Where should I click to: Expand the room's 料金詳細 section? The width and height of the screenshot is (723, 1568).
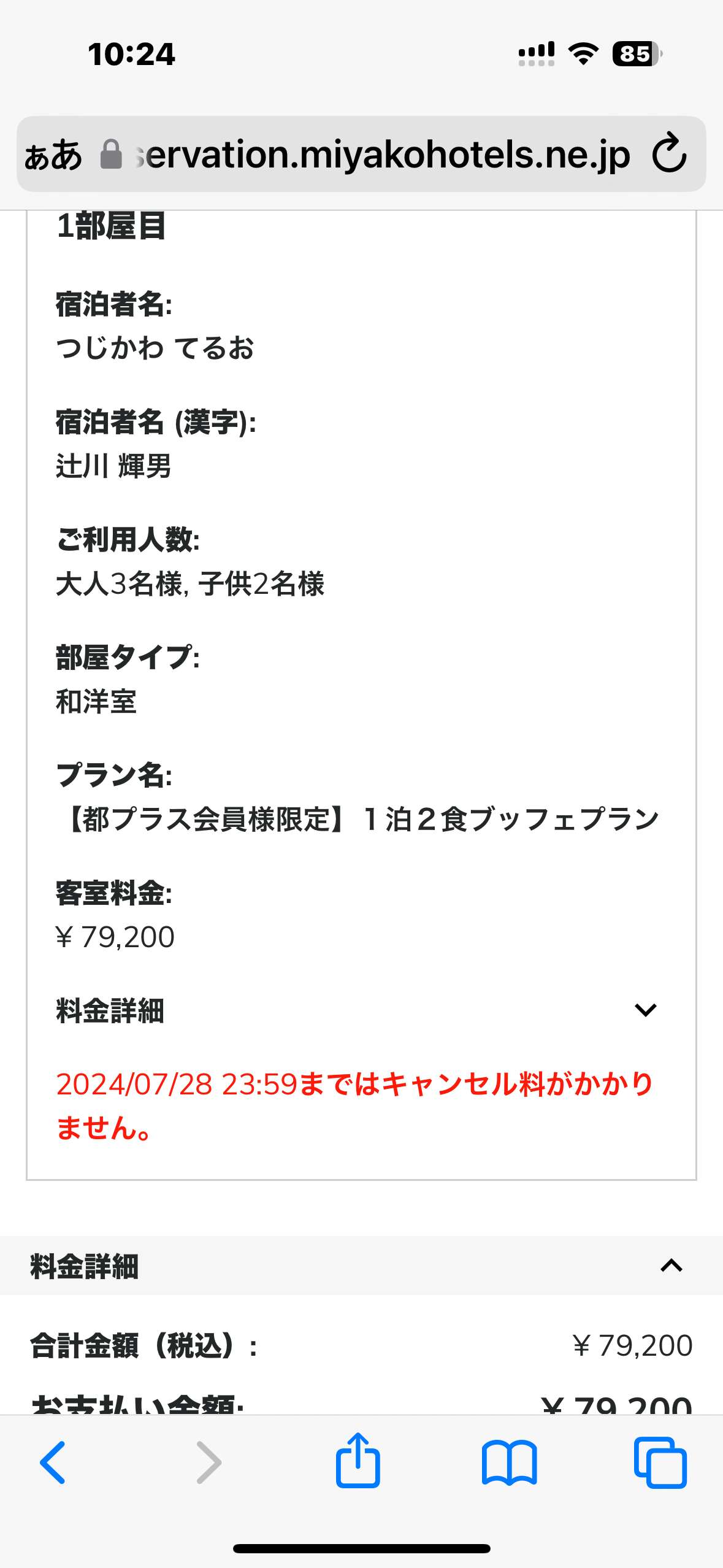tap(357, 1010)
